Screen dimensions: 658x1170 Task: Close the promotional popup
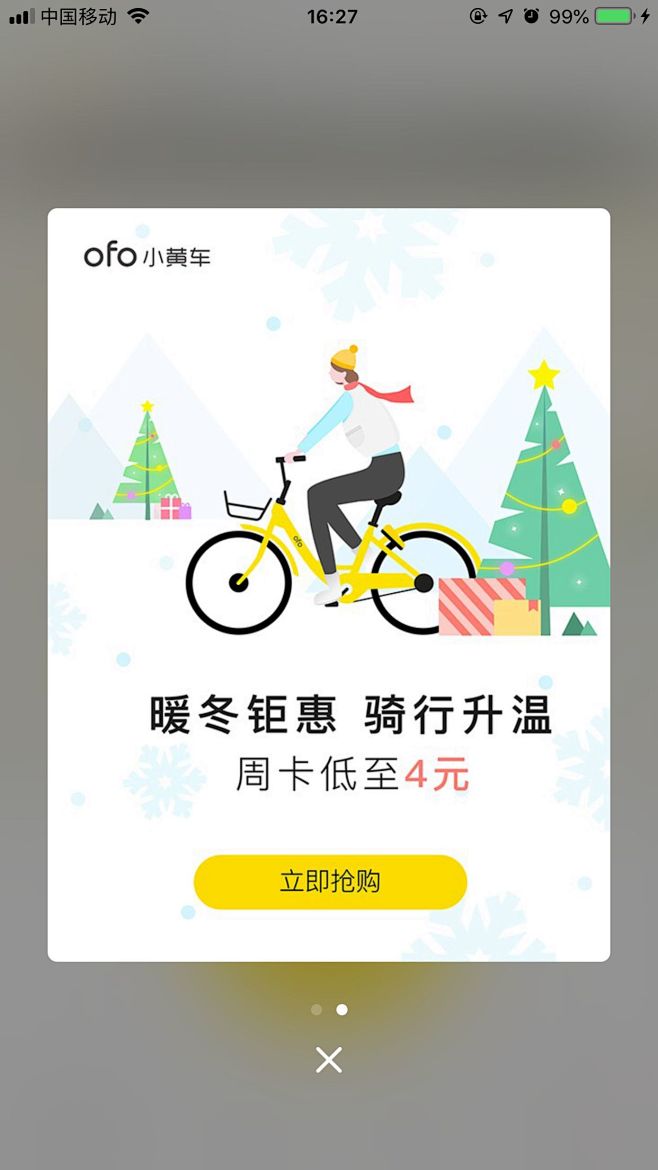[x=329, y=1060]
